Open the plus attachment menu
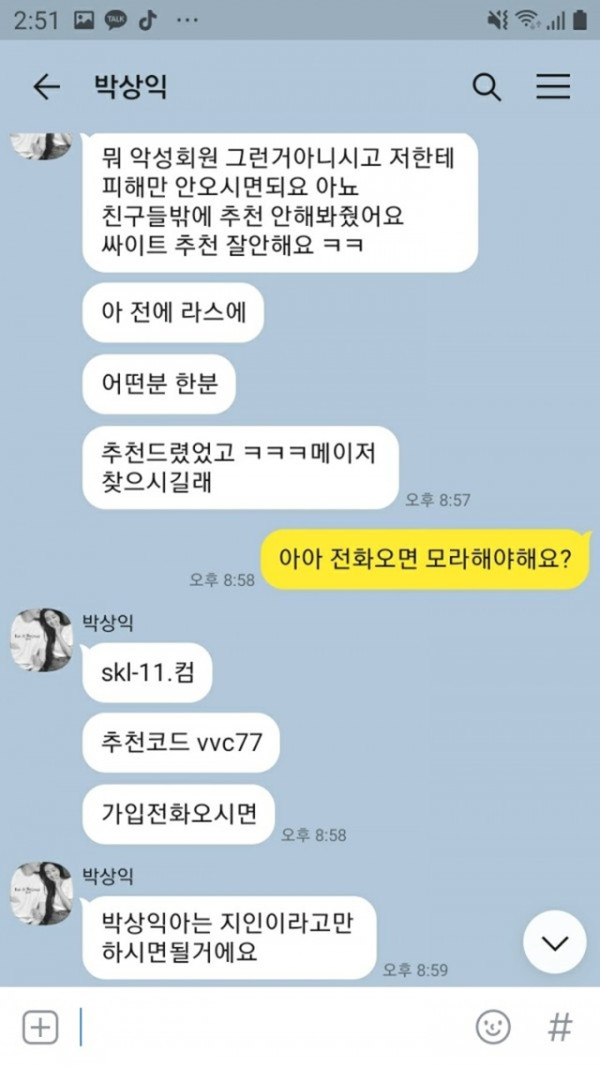Image resolution: width=600 pixels, height=1067 pixels. pyautogui.click(x=40, y=1026)
